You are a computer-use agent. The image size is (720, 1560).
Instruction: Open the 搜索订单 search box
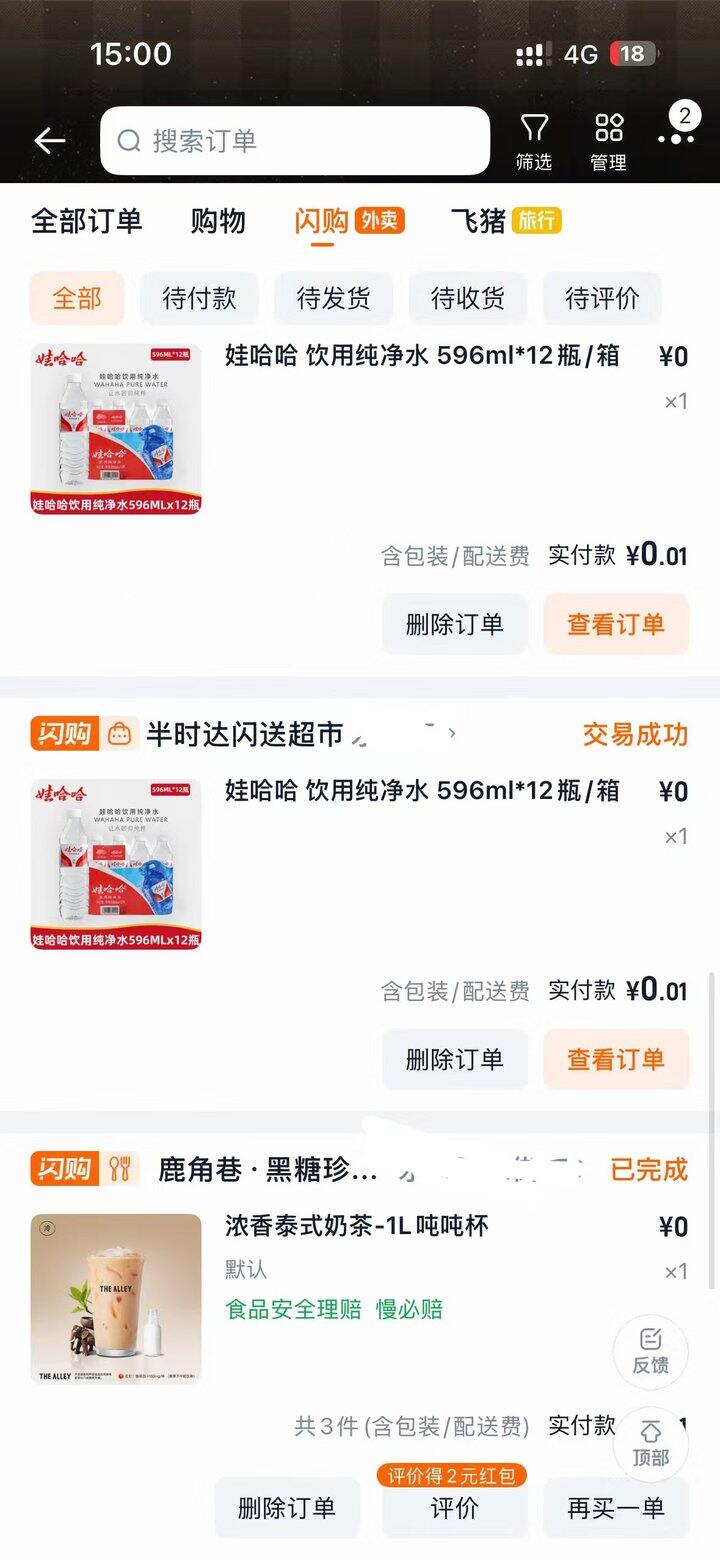295,141
